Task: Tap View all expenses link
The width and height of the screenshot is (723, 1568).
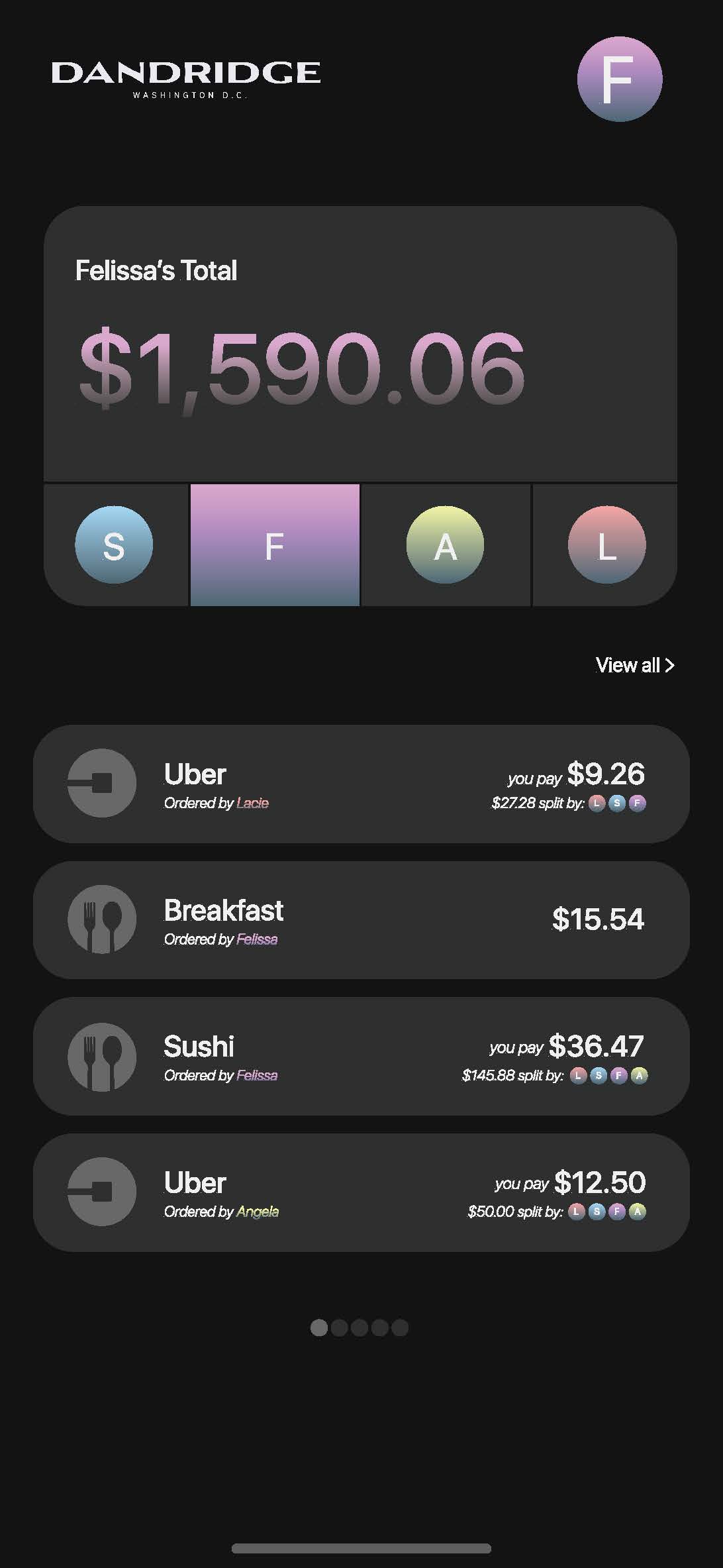Action: [634, 665]
